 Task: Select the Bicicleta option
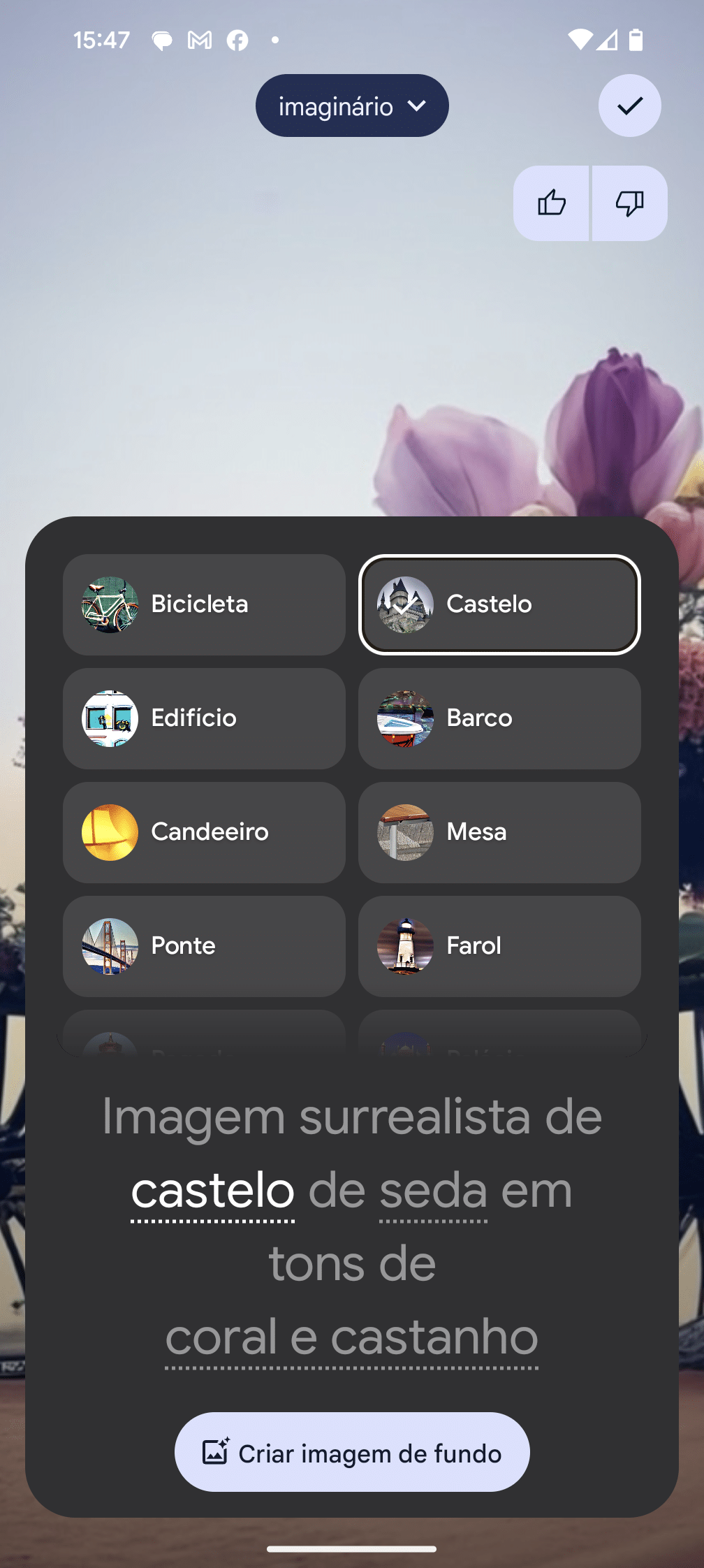204,604
